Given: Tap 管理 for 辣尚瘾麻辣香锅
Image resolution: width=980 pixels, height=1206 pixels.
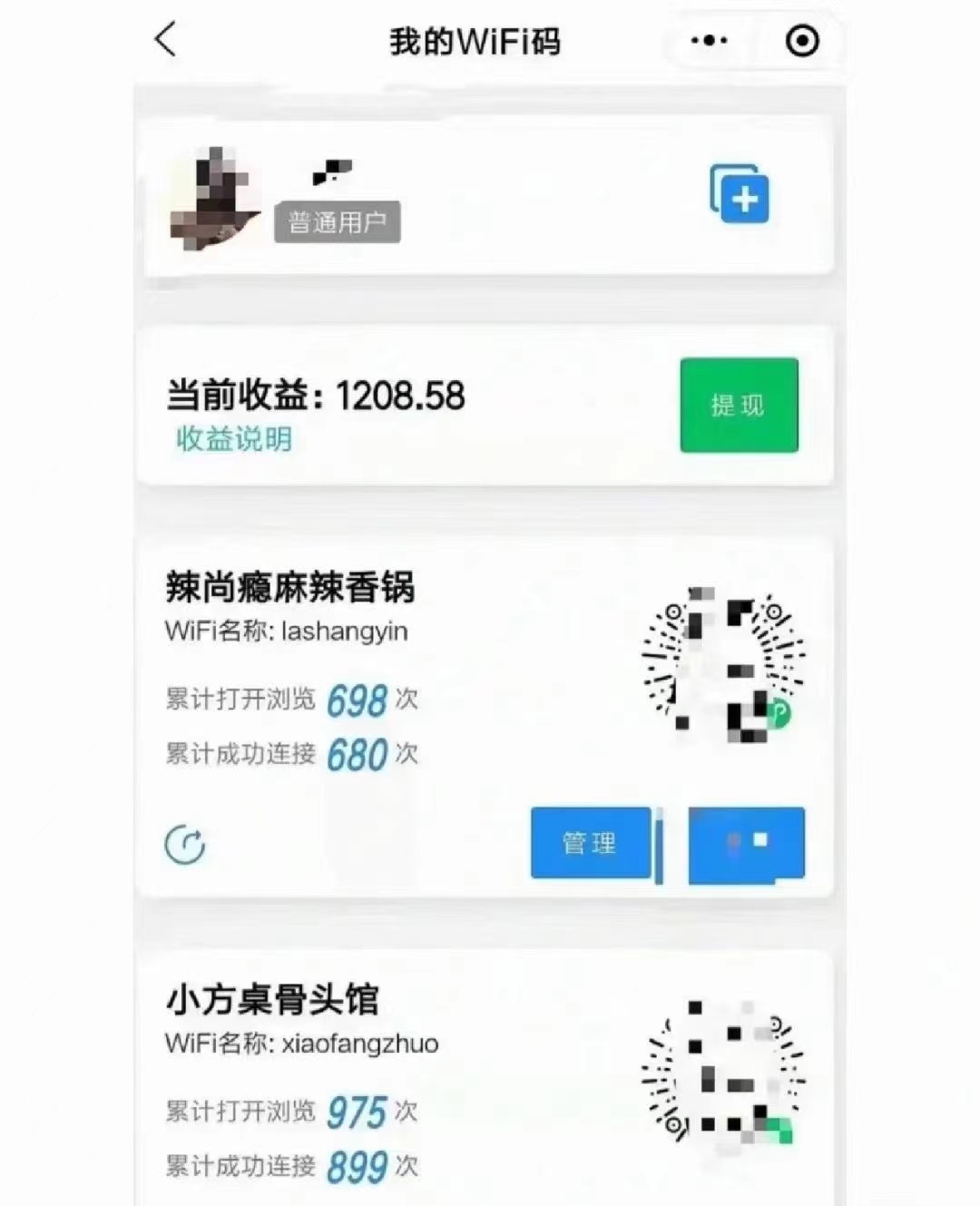Looking at the screenshot, I should pos(590,843).
